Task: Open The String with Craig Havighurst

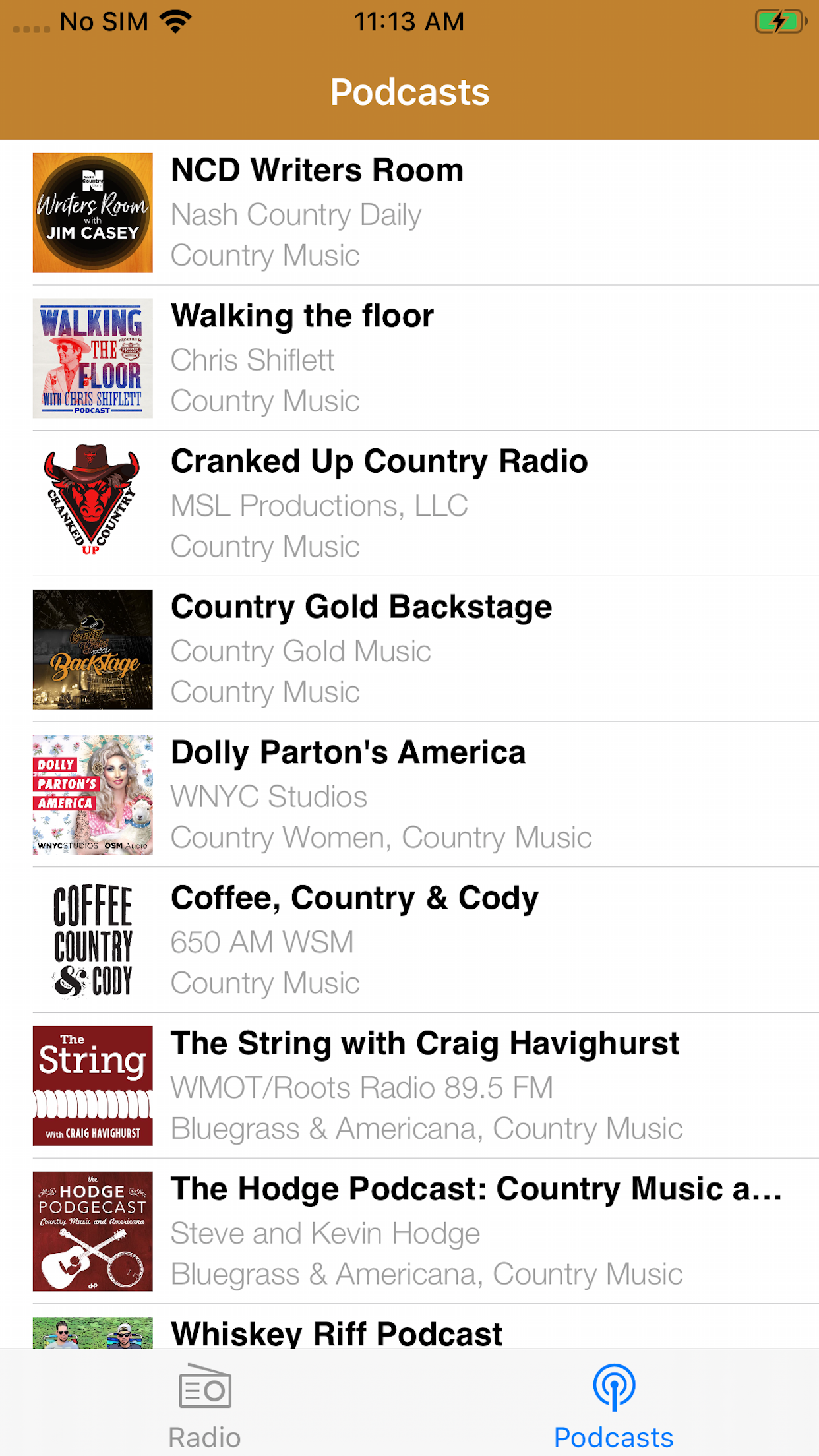Action: coord(409,1087)
